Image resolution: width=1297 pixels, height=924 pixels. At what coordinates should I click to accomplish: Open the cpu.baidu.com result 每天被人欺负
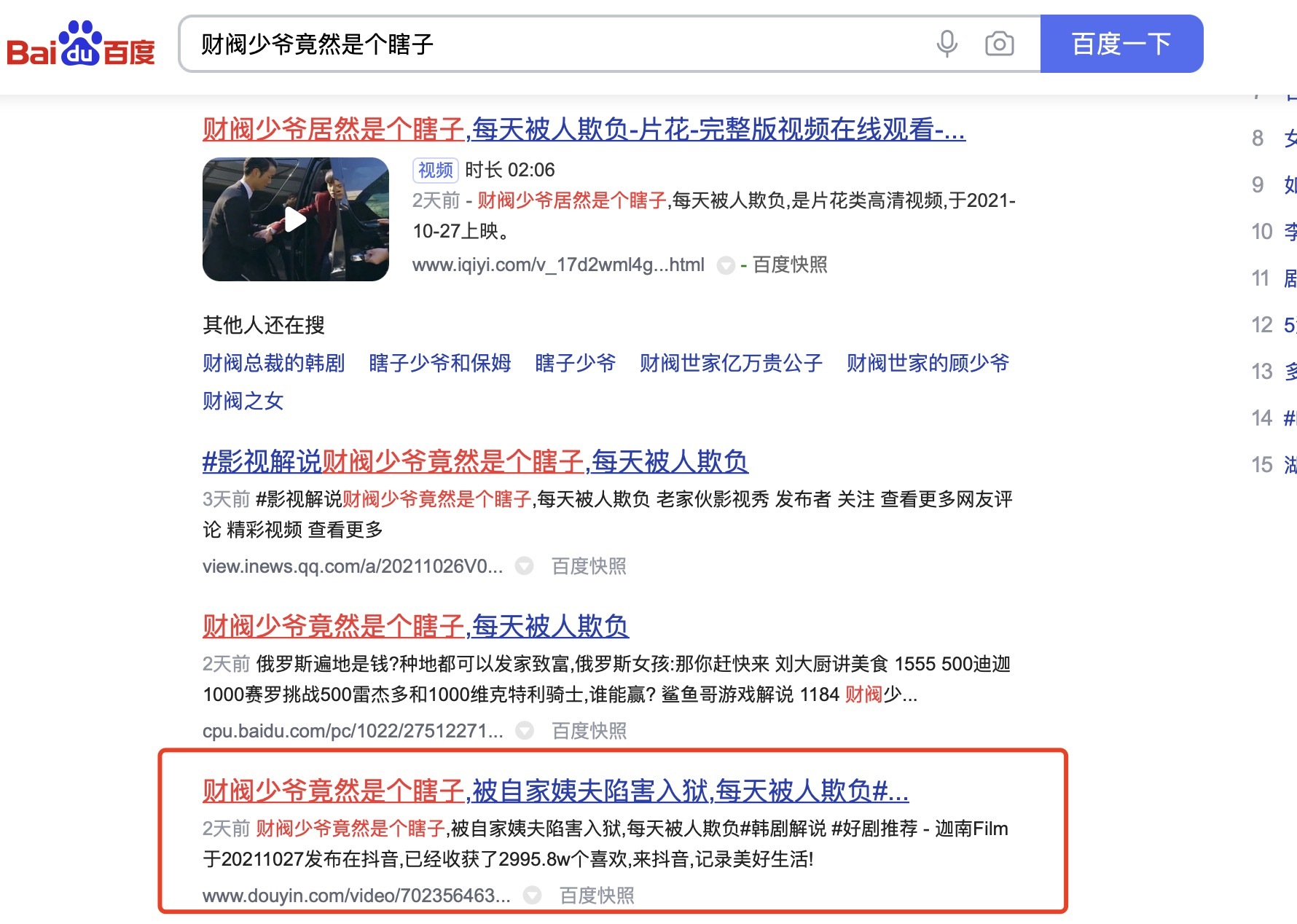pos(415,627)
